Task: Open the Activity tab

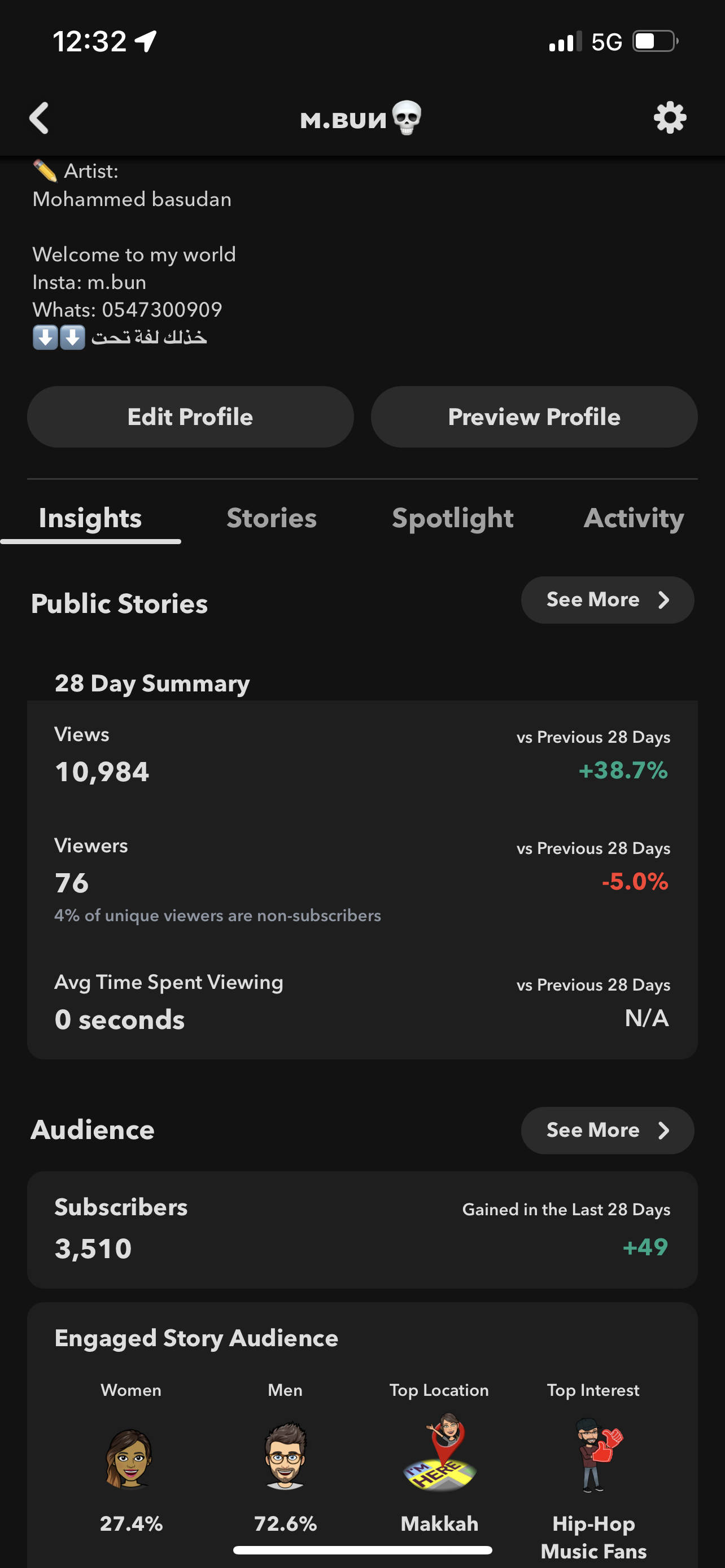Action: pyautogui.click(x=634, y=519)
